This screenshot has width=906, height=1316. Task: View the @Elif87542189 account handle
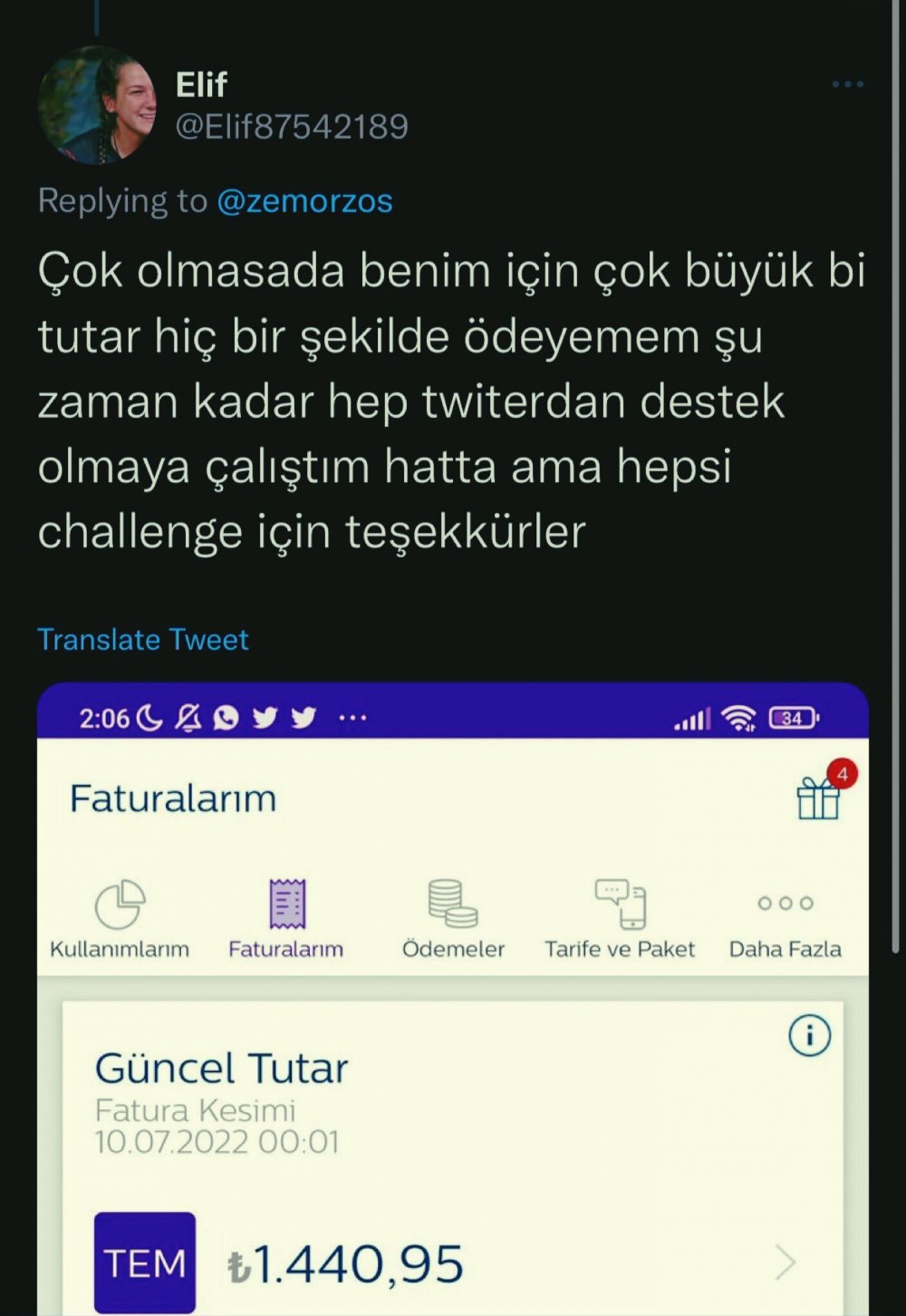(x=292, y=126)
